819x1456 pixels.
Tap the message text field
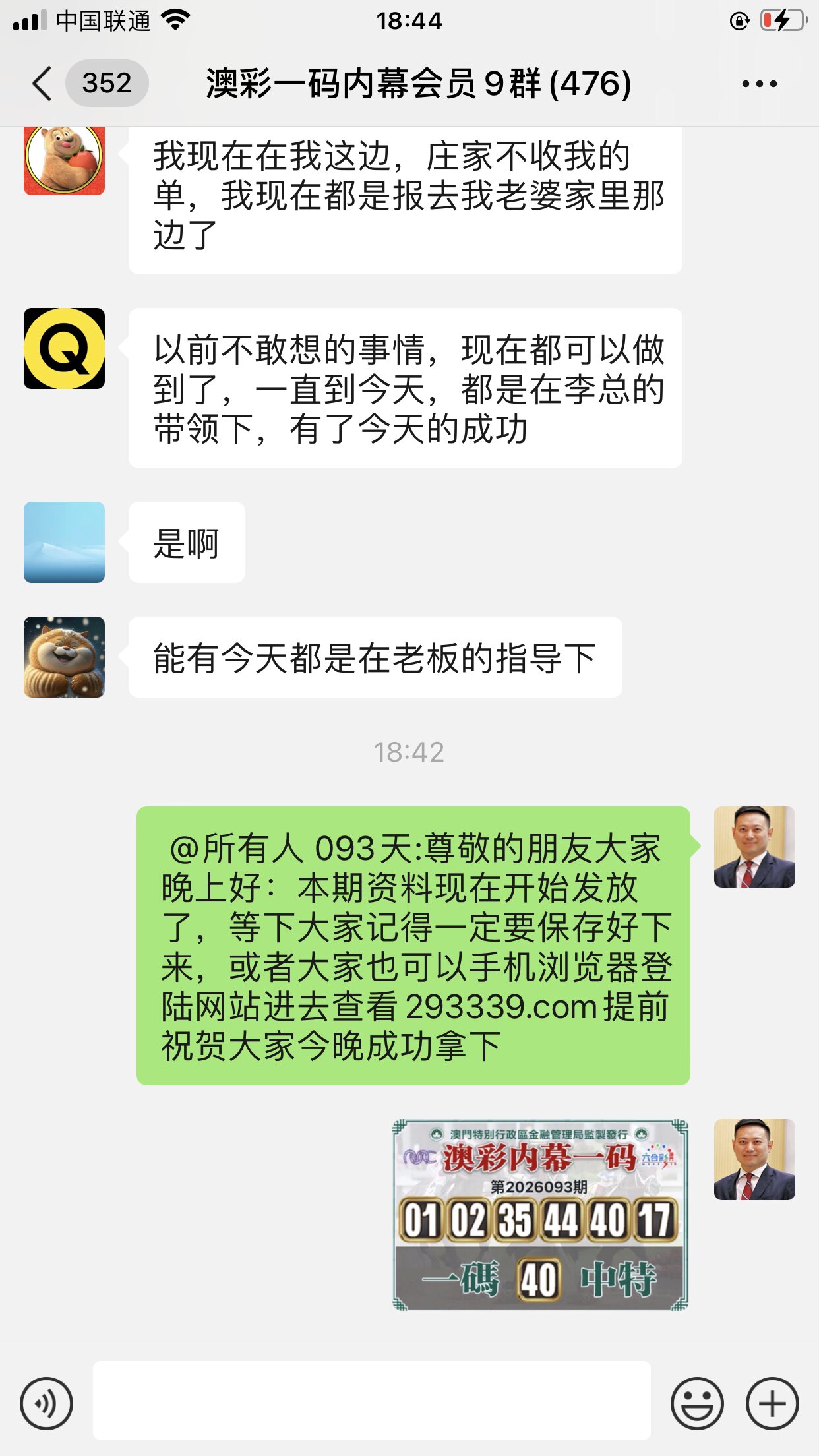371,1400
